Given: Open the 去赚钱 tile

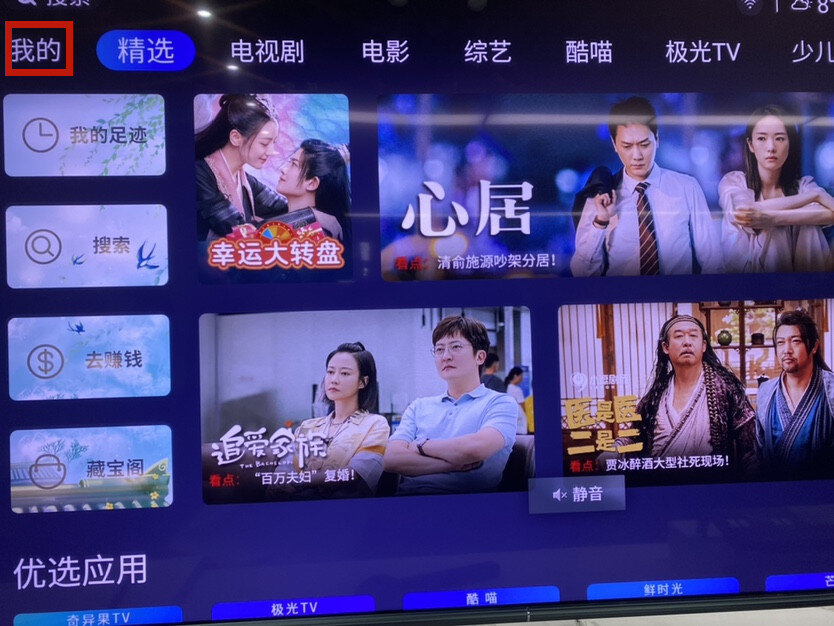Looking at the screenshot, I should point(89,358).
